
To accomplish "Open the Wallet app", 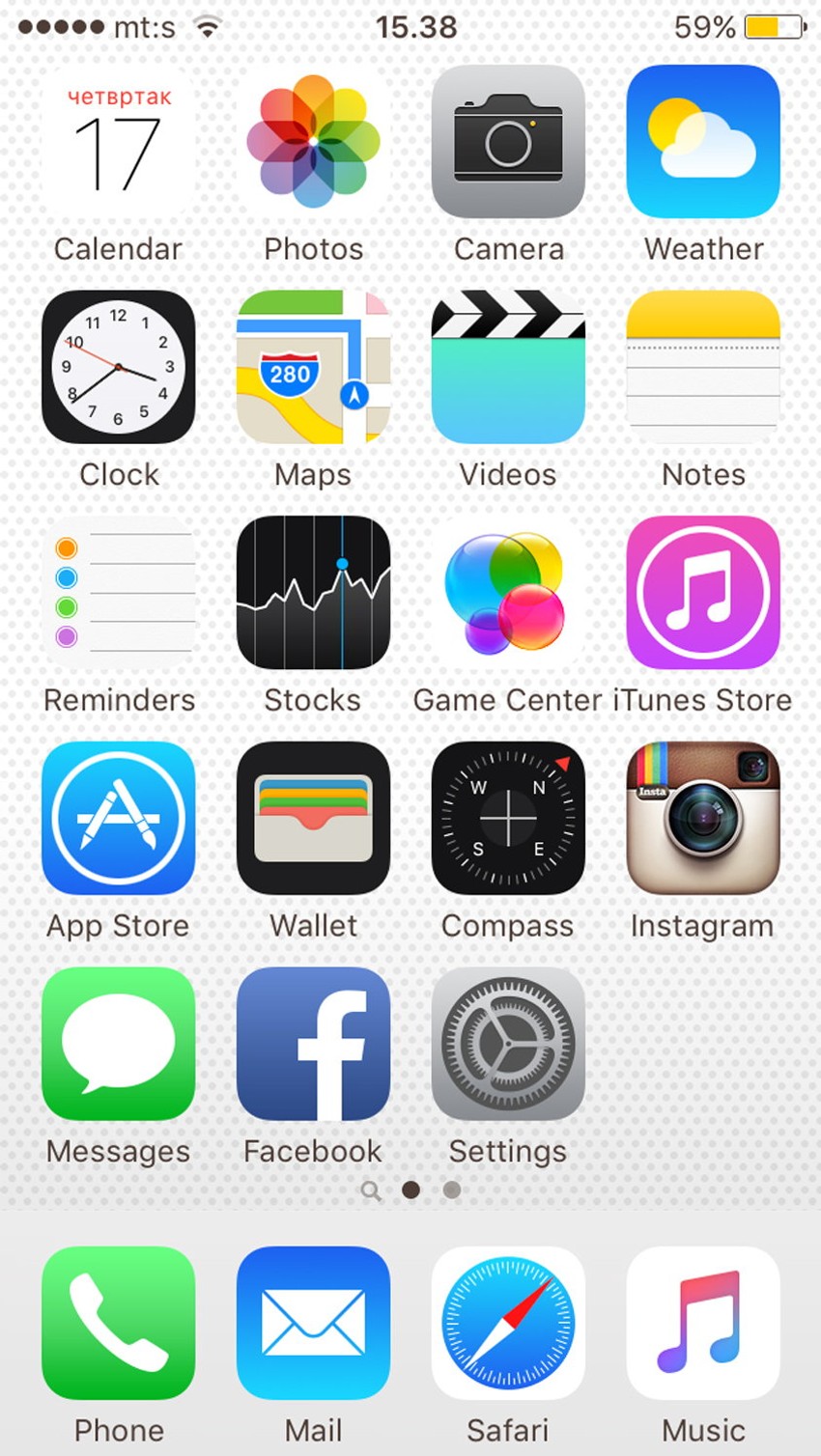I will pos(314,818).
